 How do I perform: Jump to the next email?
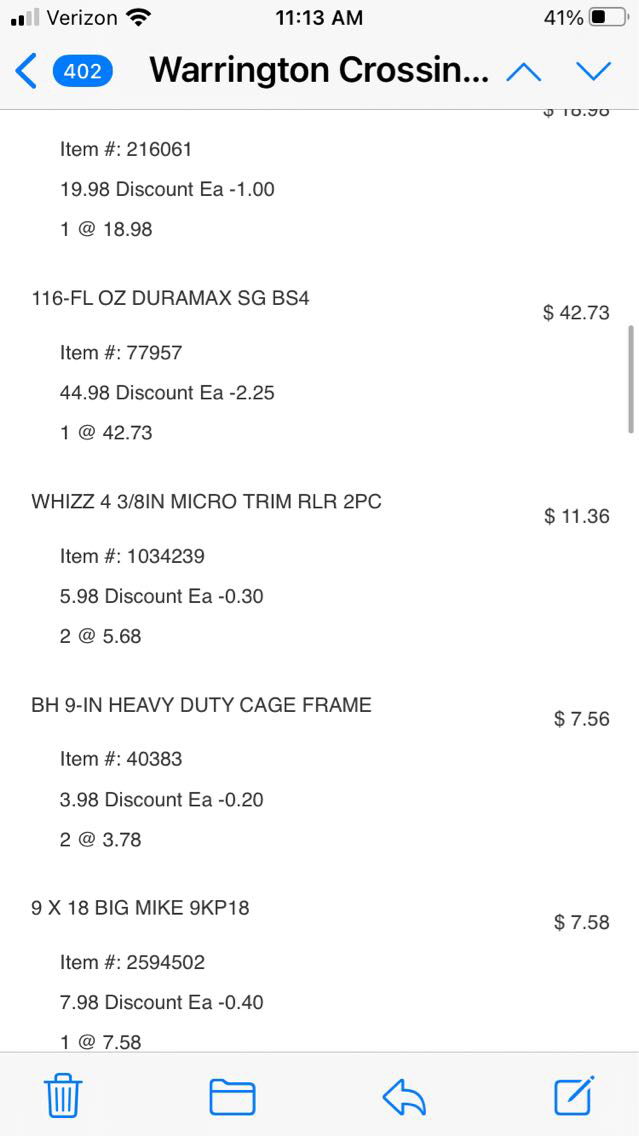593,71
